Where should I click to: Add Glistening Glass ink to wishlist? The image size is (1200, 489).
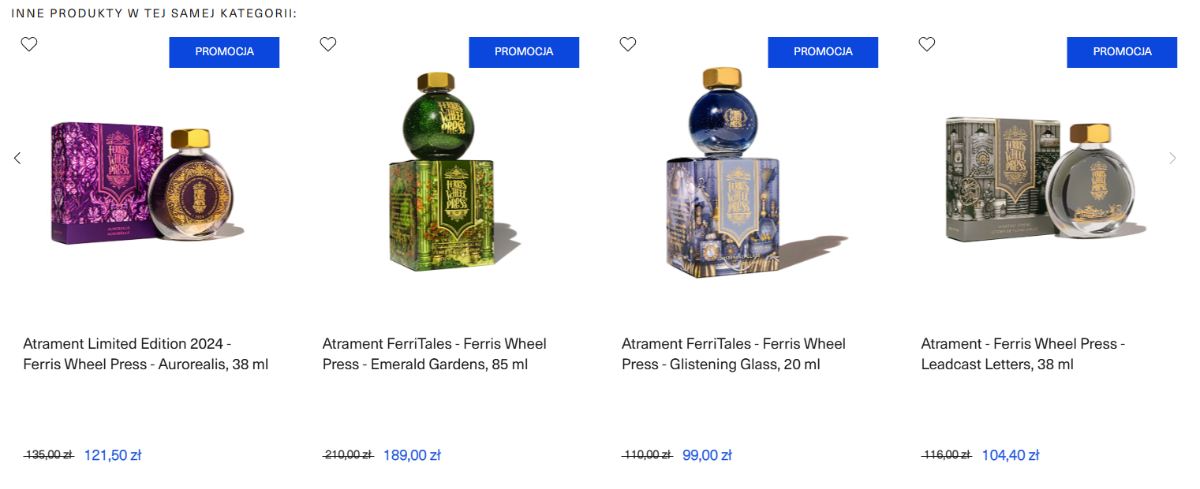click(x=628, y=44)
